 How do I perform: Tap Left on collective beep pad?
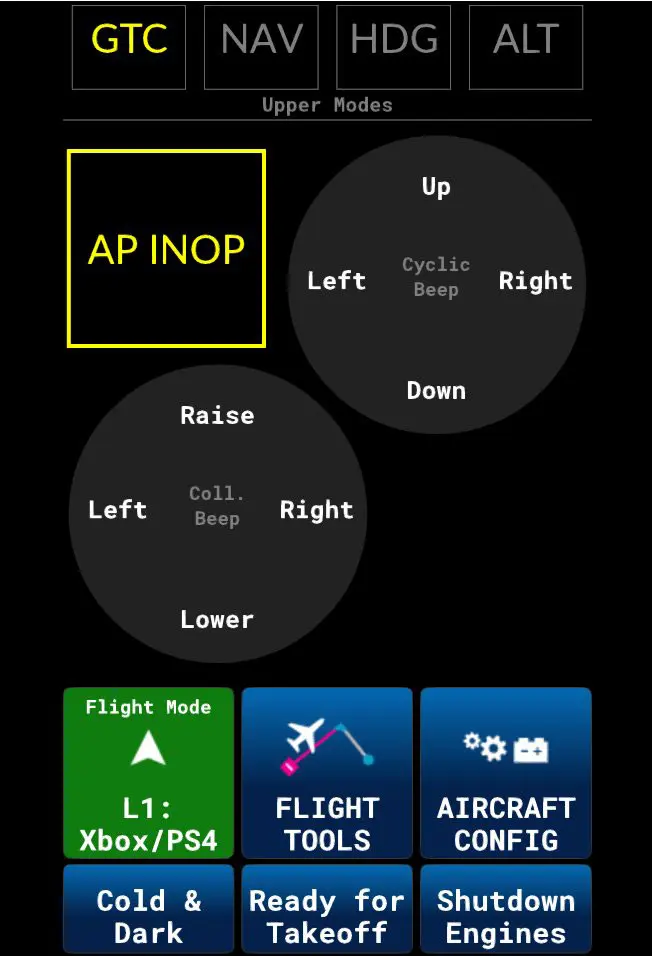[117, 510]
